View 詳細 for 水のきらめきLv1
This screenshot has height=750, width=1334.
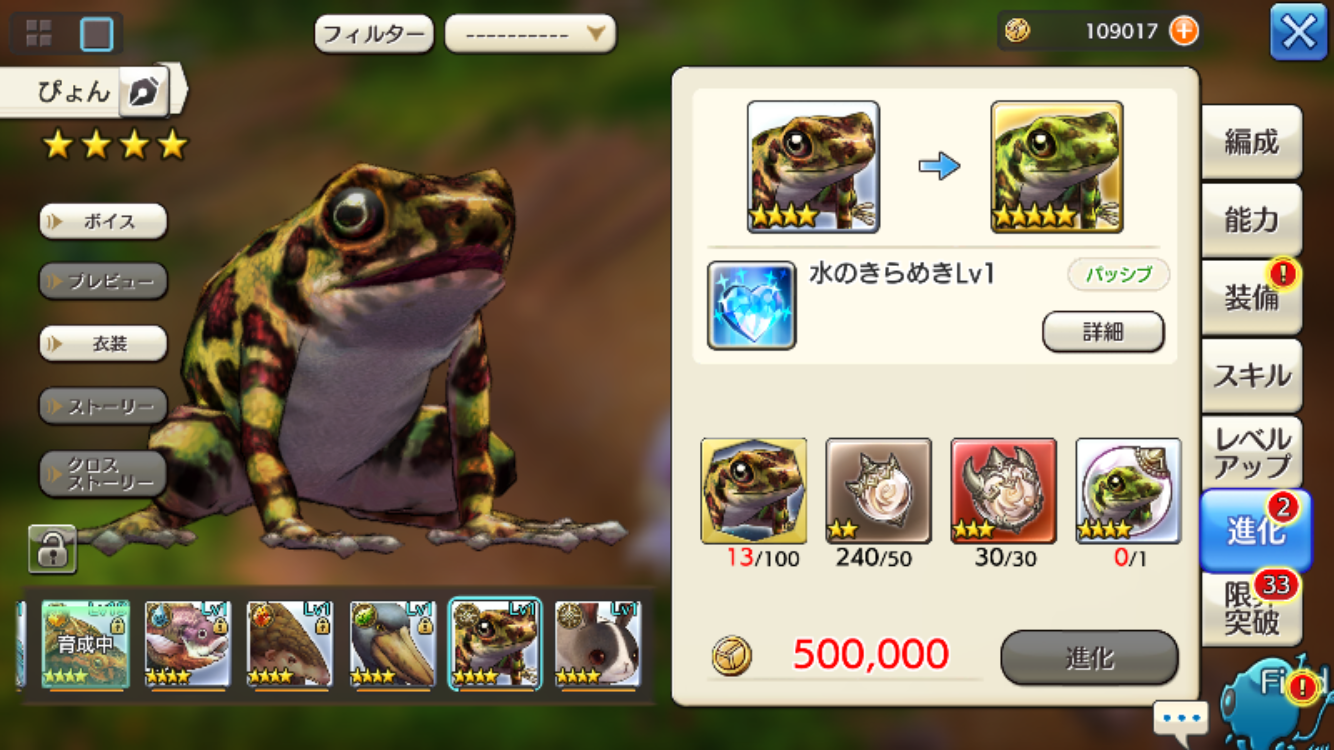point(1103,332)
